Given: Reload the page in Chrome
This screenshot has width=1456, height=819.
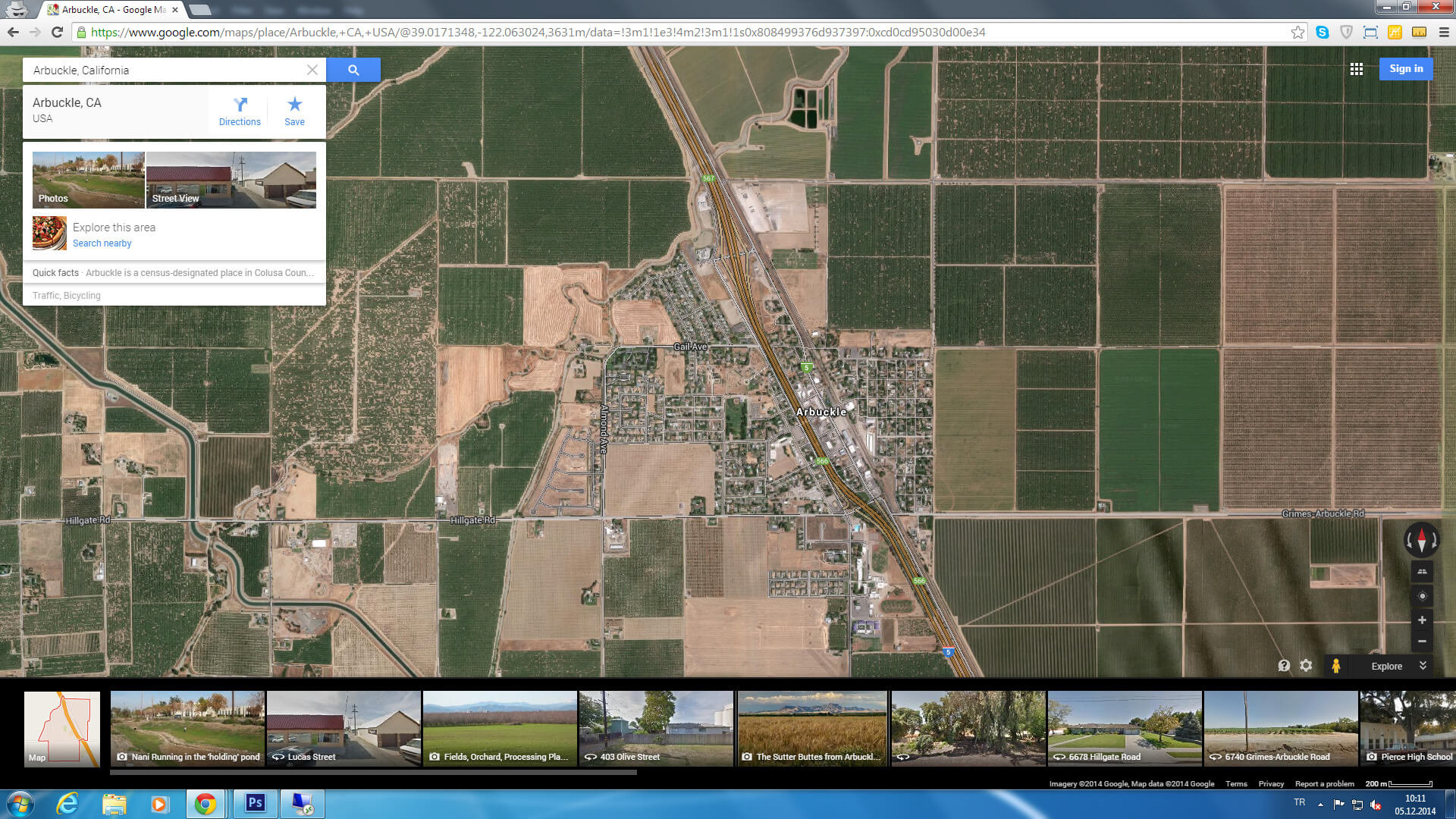Looking at the screenshot, I should click(57, 32).
